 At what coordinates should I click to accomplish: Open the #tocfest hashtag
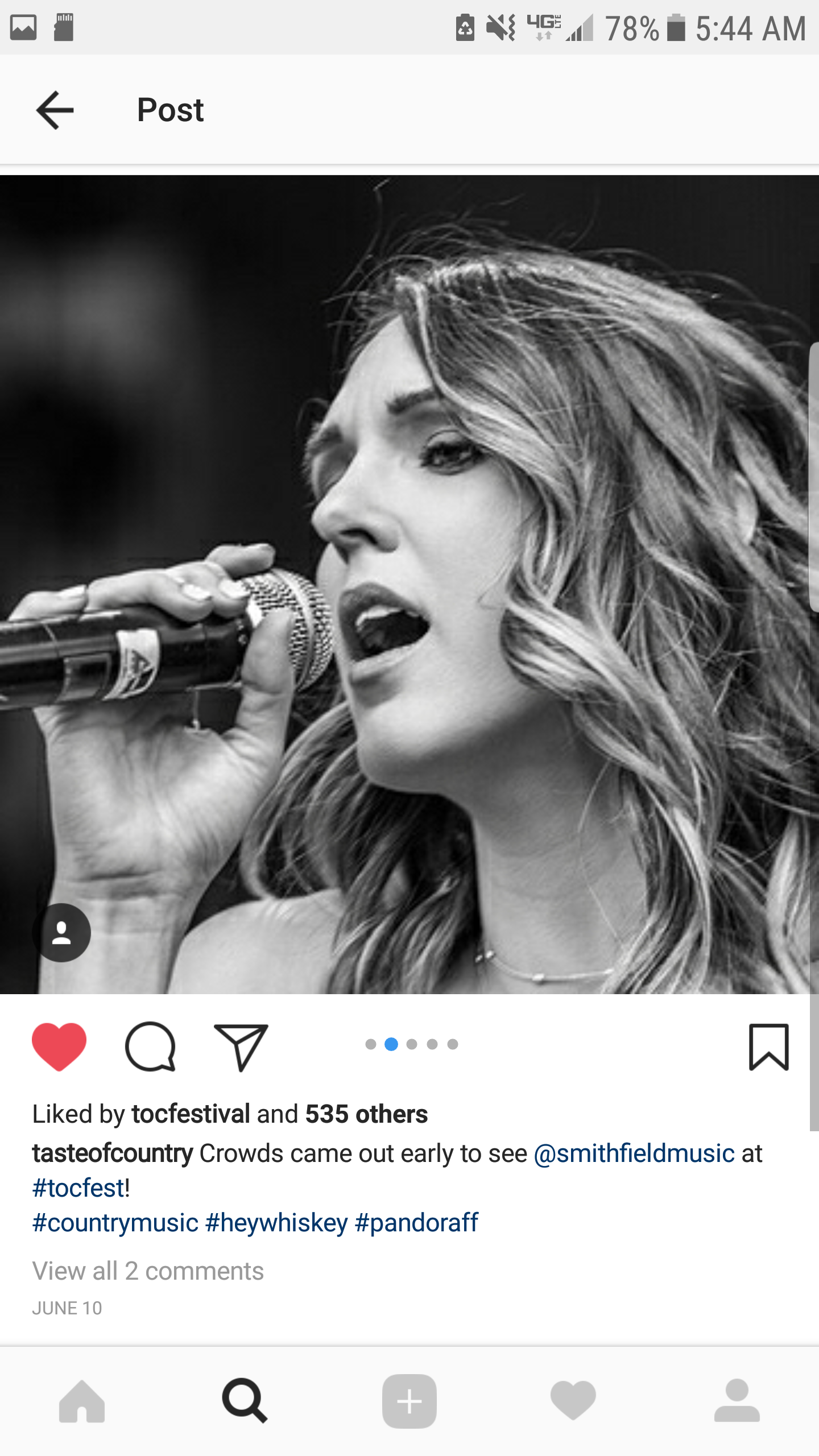click(78, 1188)
